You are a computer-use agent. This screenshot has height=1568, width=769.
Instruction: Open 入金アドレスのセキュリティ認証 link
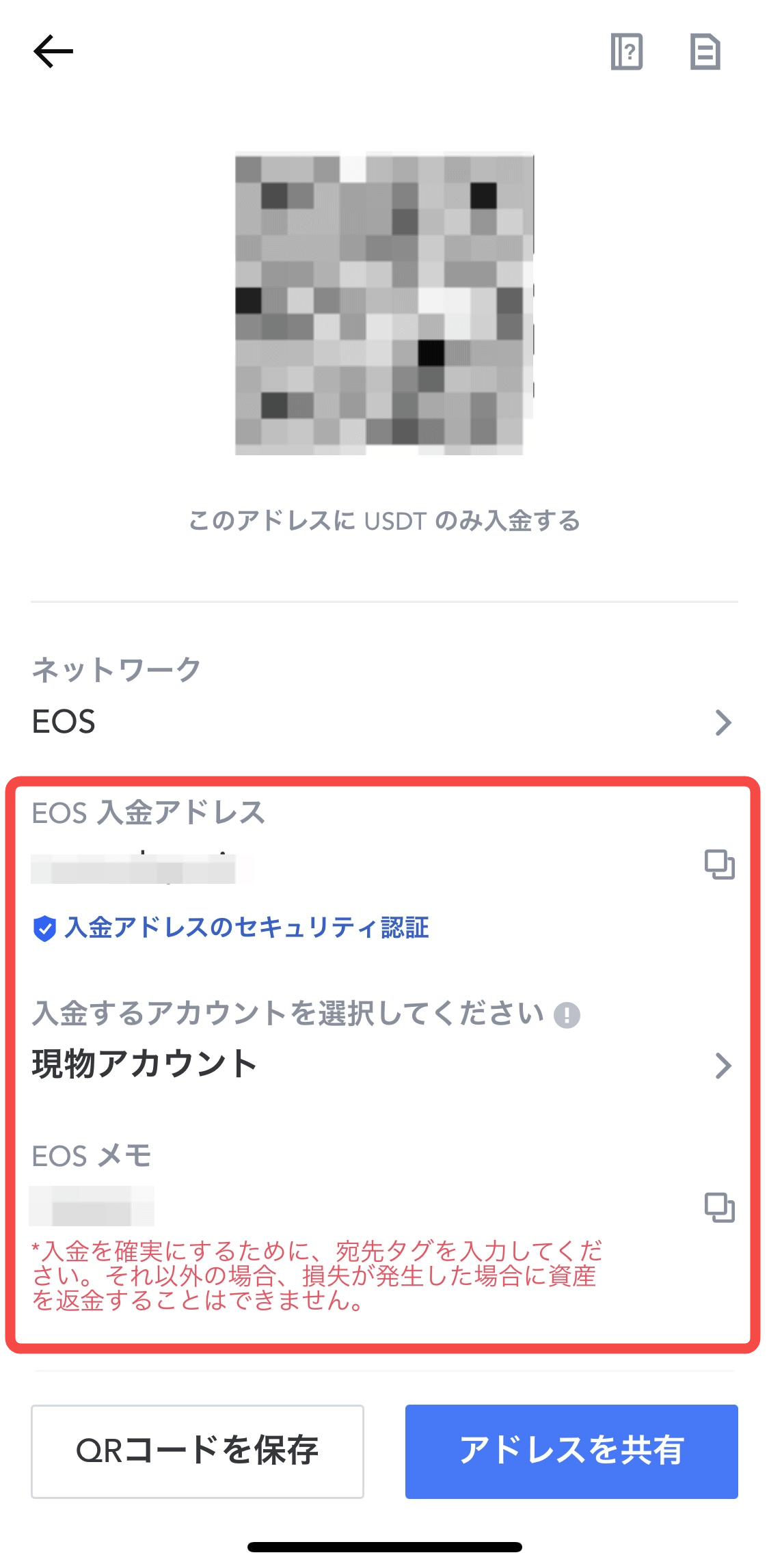246,928
